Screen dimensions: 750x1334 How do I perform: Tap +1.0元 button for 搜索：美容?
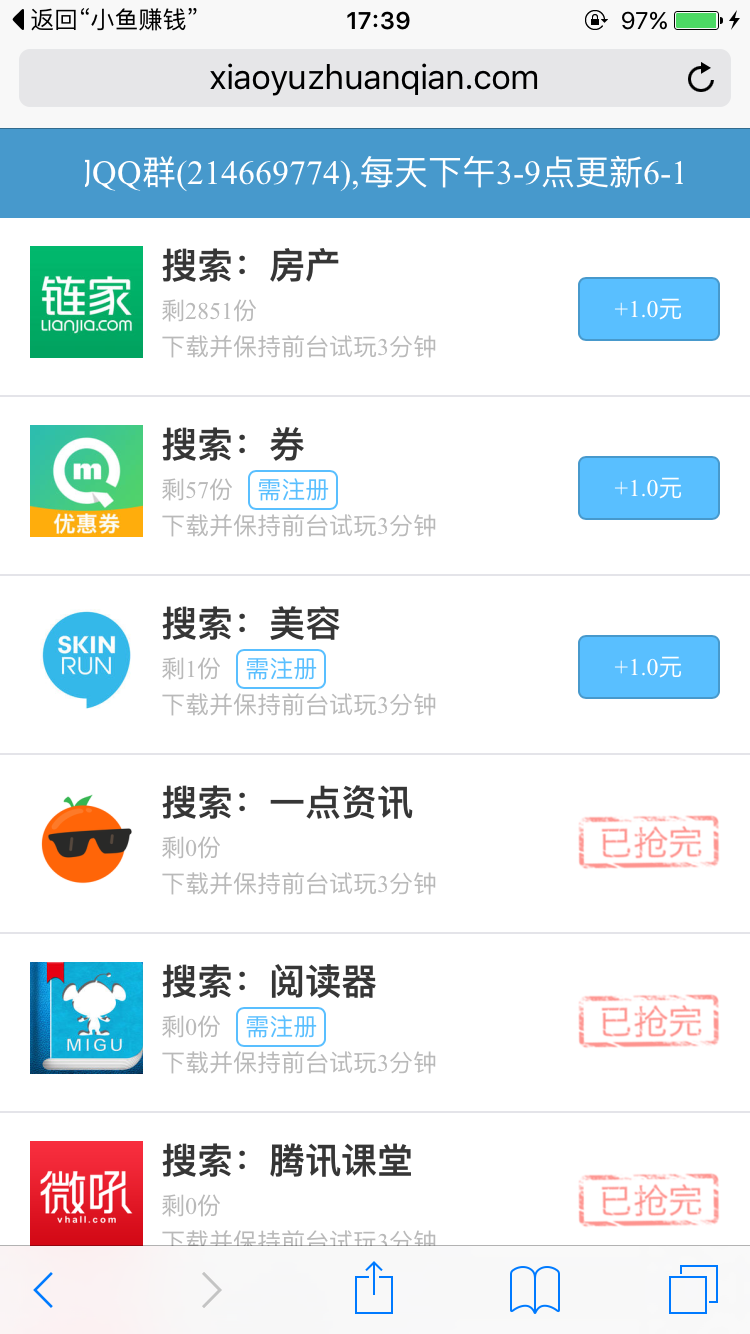pyautogui.click(x=648, y=667)
